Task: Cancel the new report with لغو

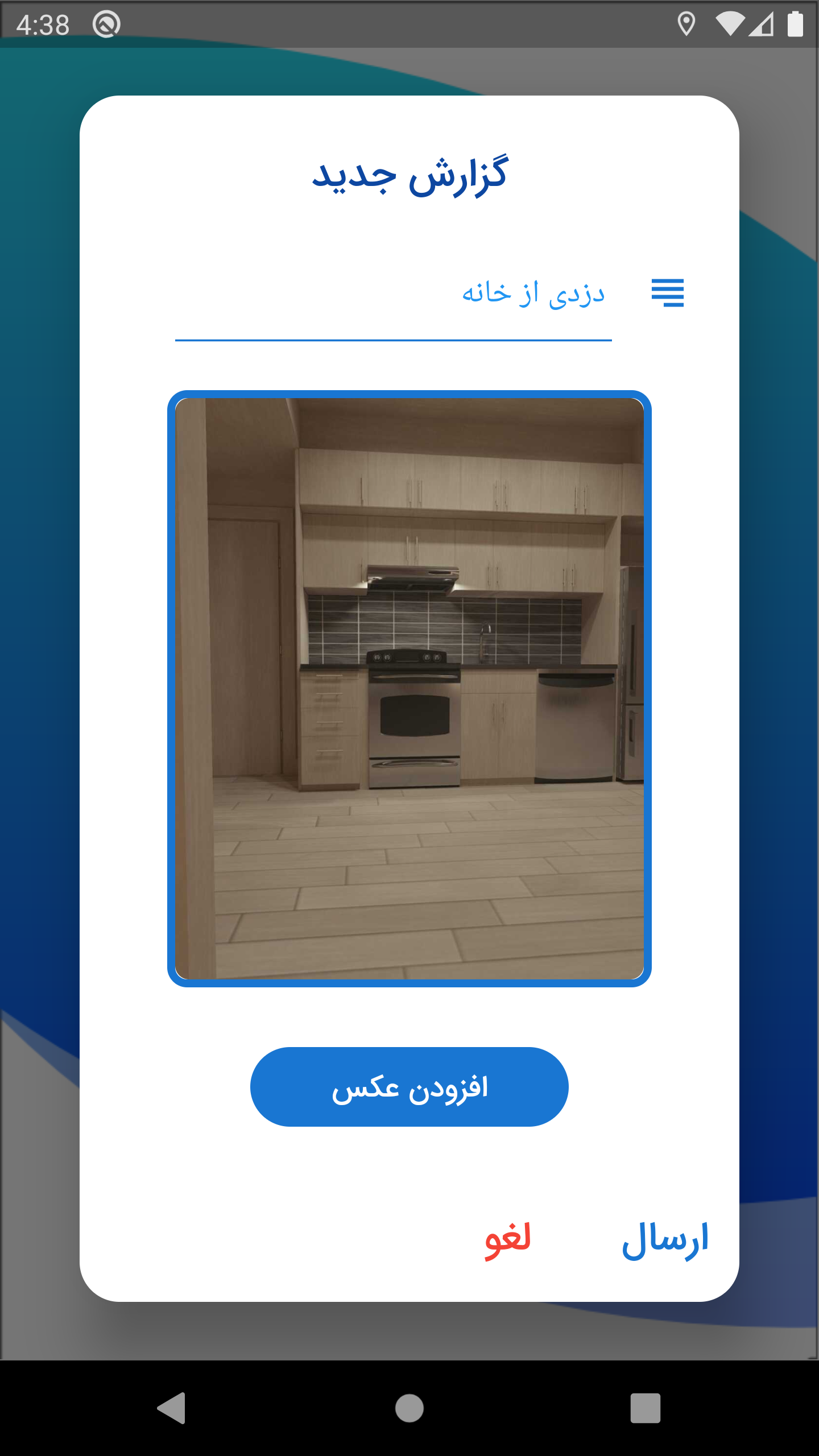Action: 508,1240
